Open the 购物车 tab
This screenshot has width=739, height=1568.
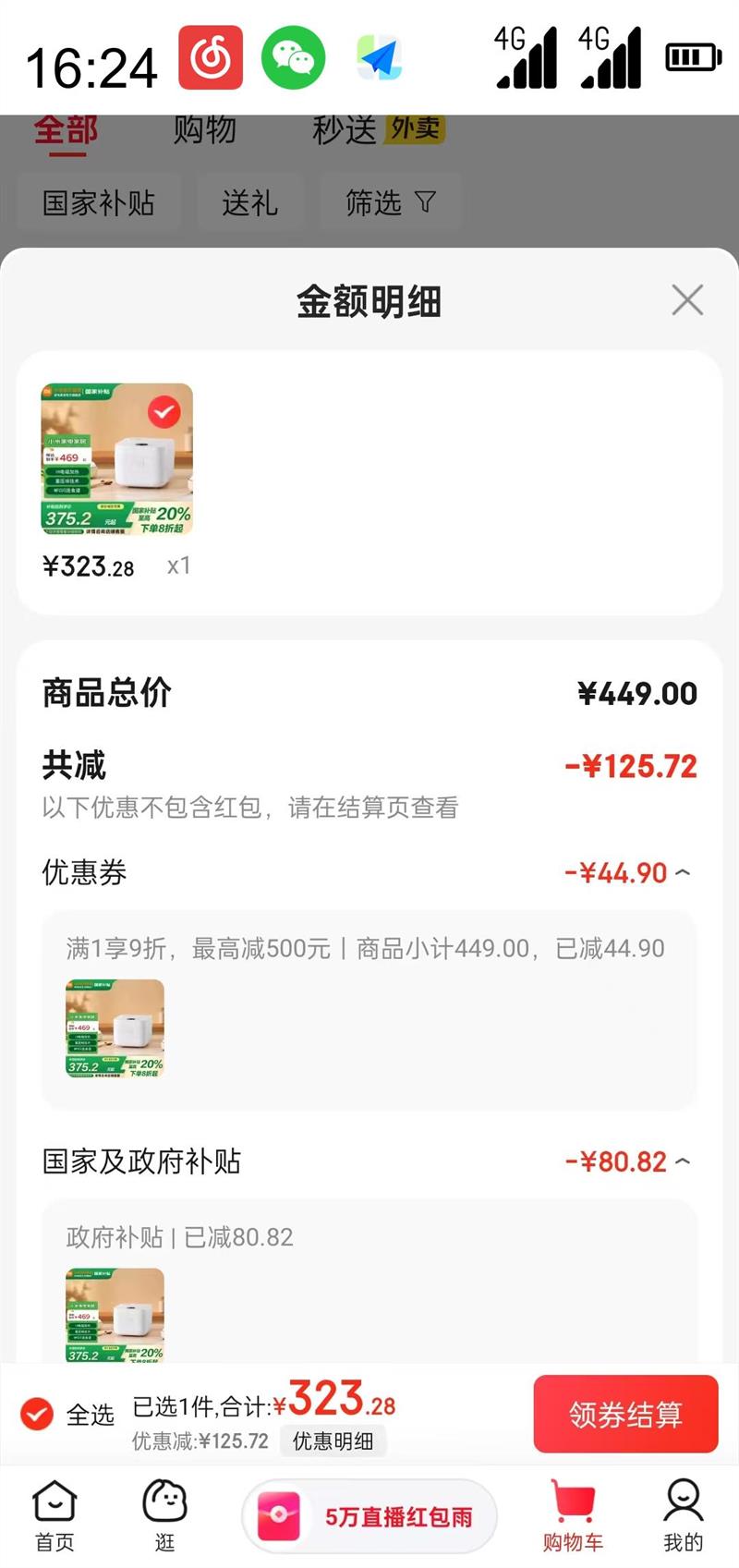[x=573, y=1515]
